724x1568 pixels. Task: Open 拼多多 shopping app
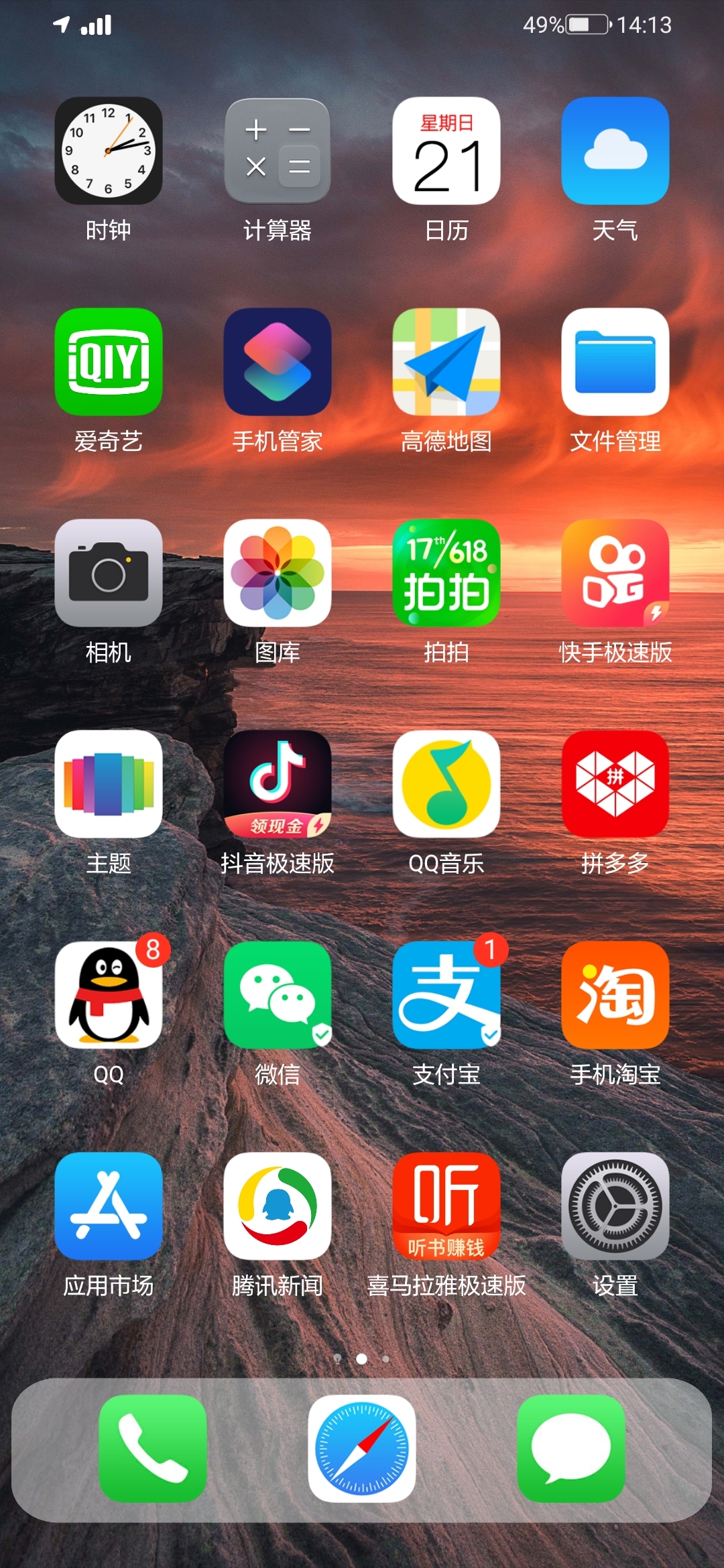[x=615, y=785]
